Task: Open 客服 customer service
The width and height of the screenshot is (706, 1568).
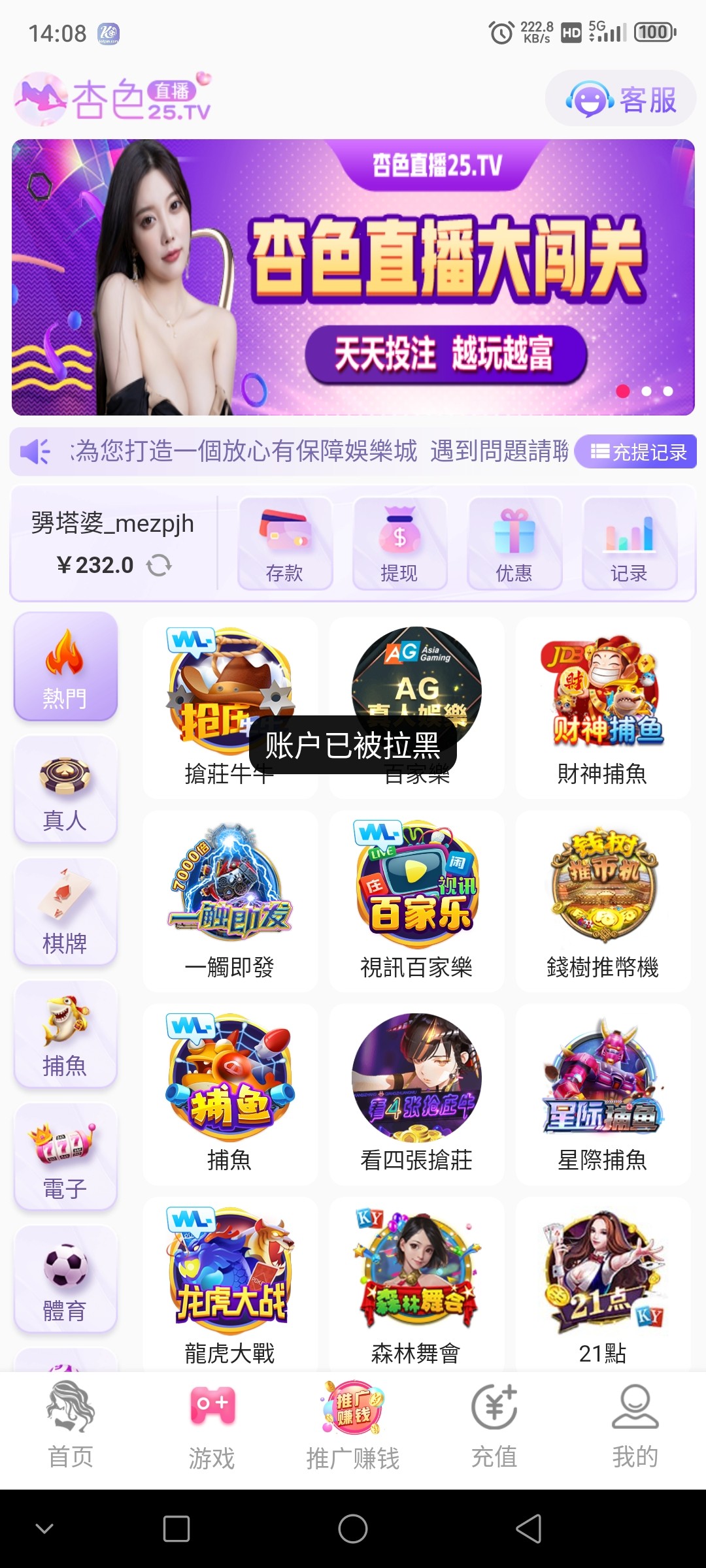Action: pos(620,99)
